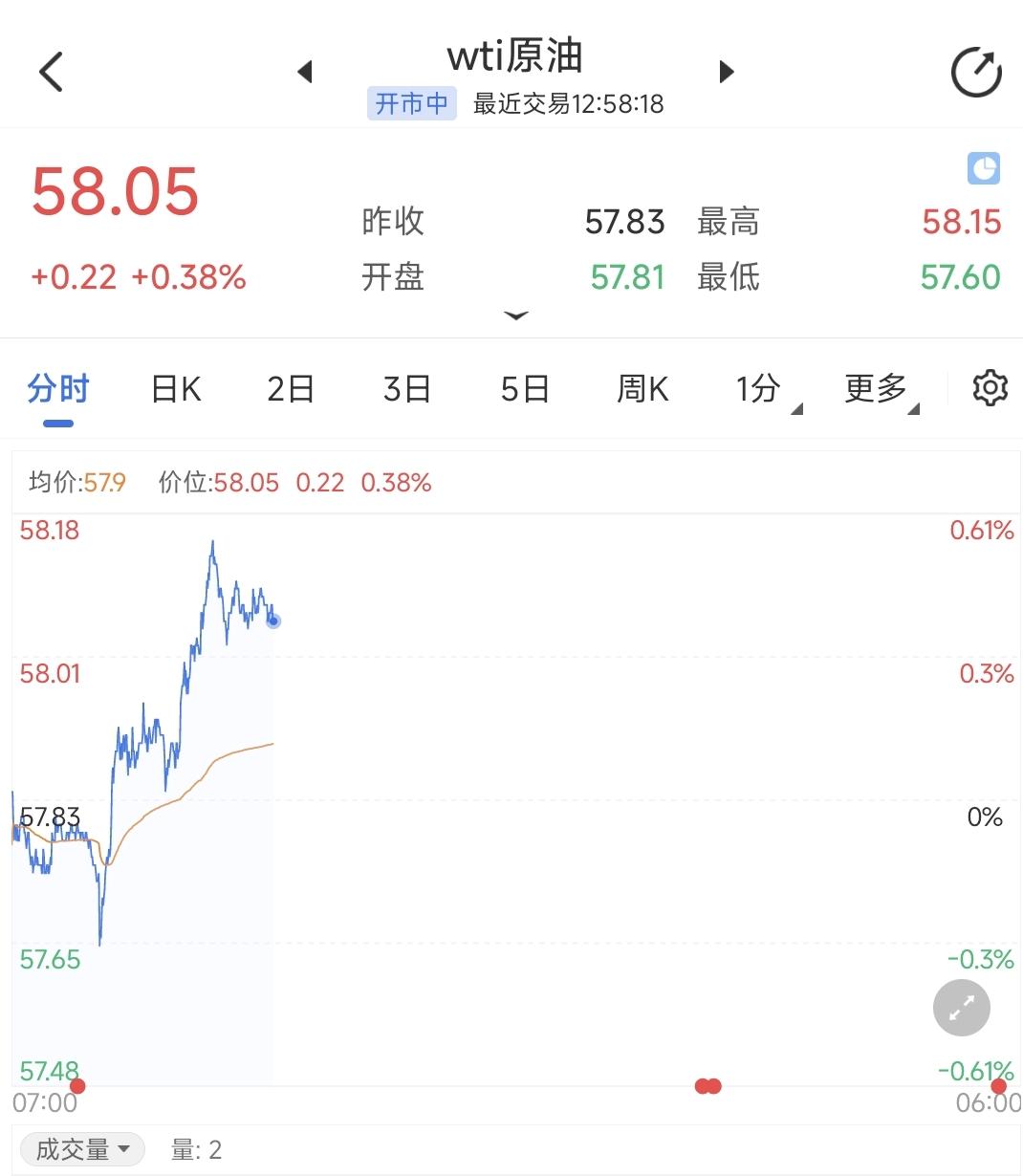Click the blue dot marker on the price line
The image size is (1023, 1176).
pos(274,621)
